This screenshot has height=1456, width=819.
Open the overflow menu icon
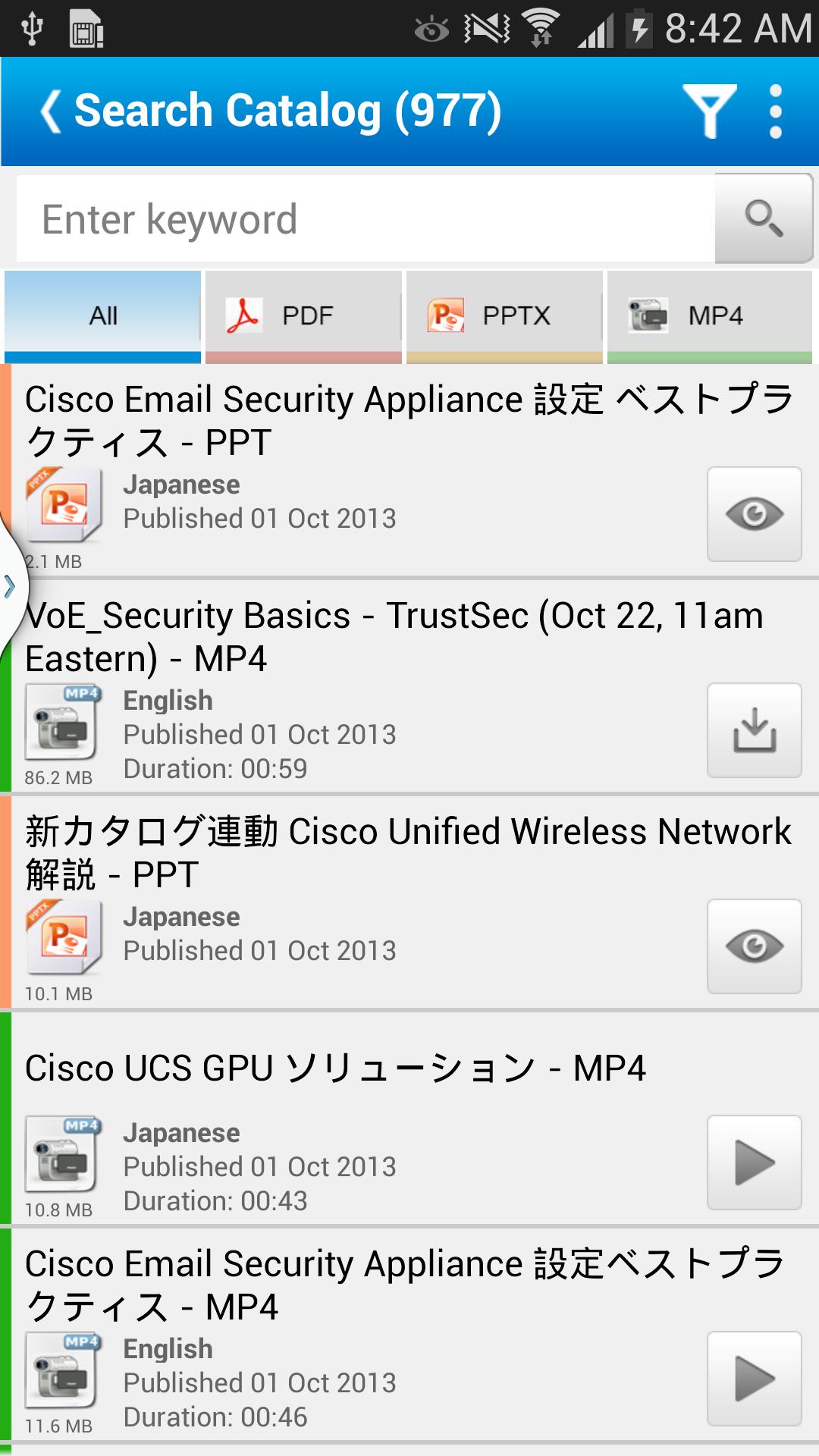coord(775,111)
